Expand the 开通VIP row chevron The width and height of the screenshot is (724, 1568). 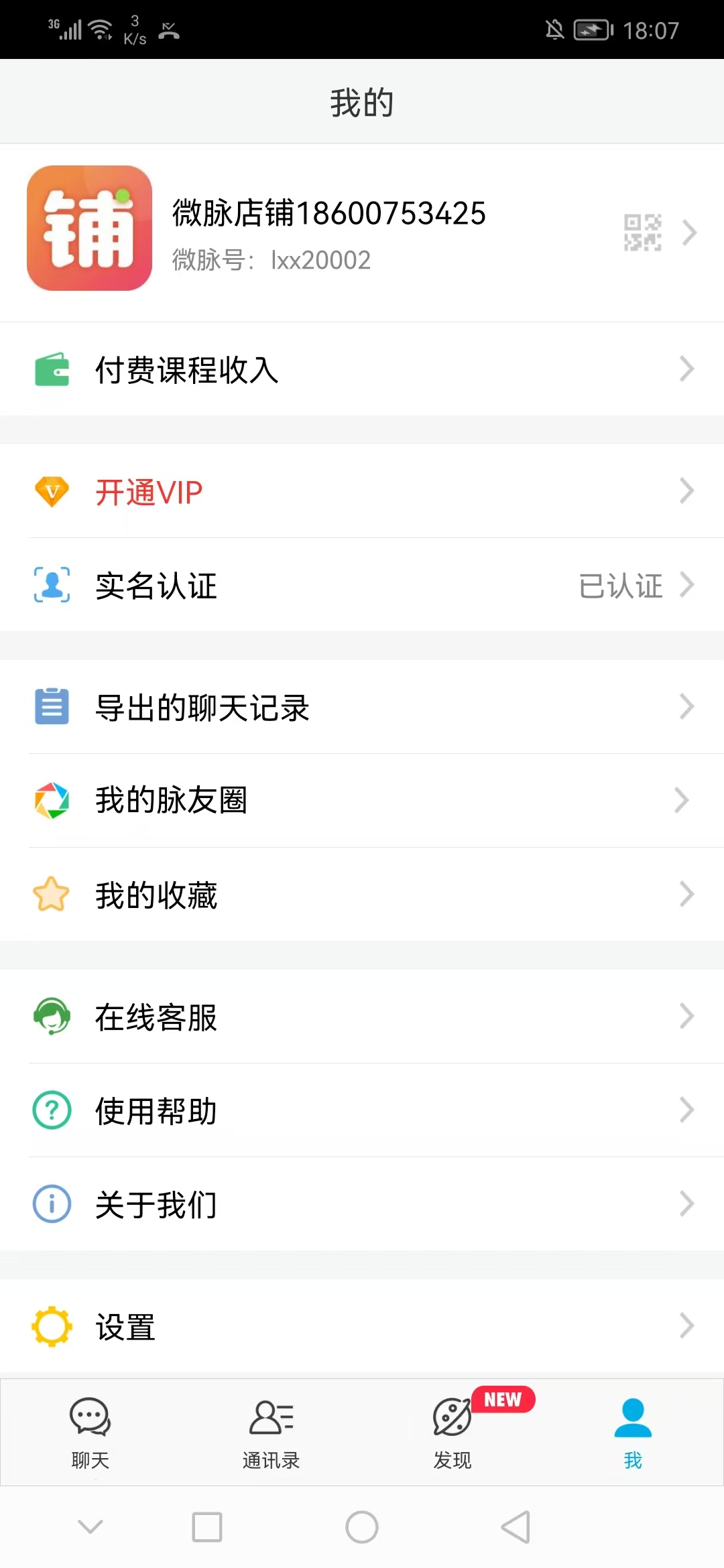point(686,492)
